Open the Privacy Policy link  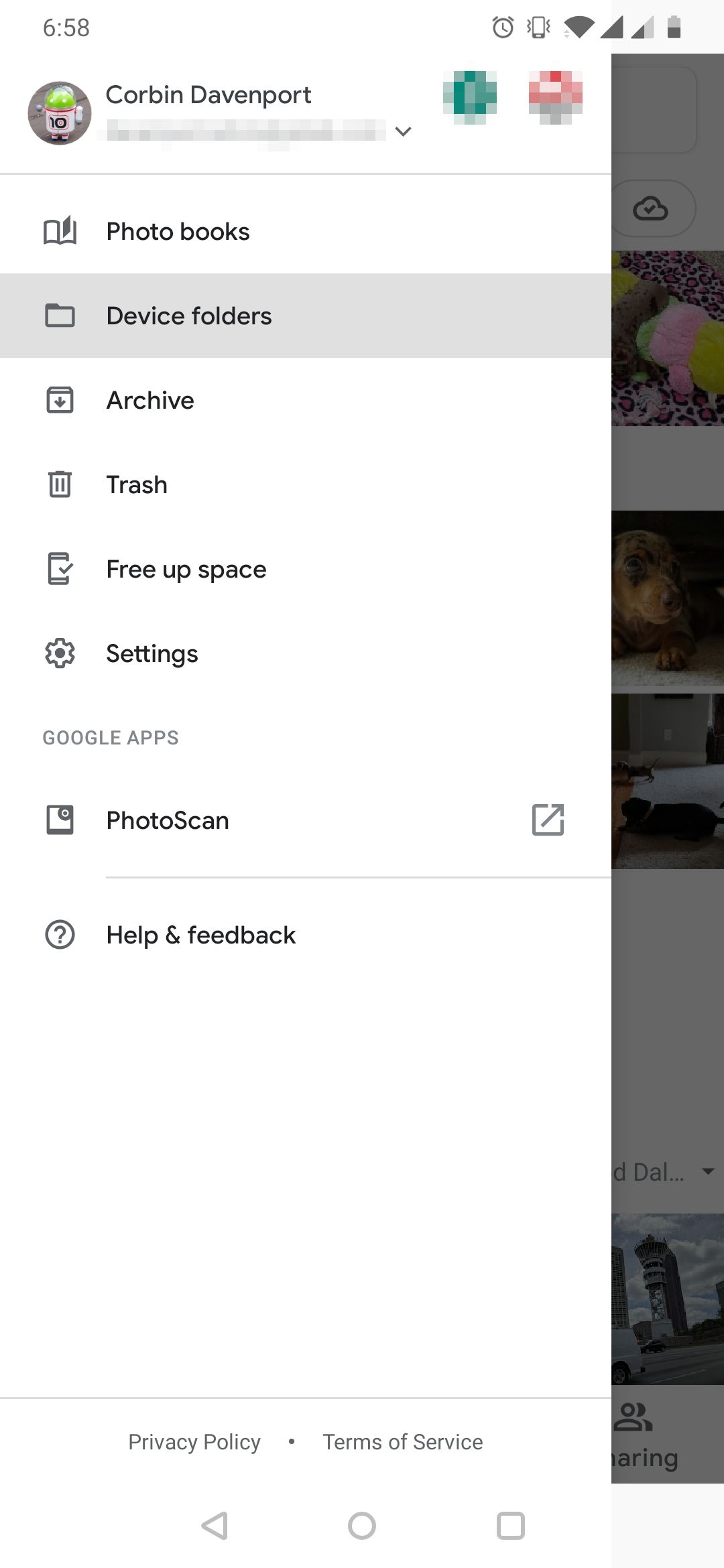tap(194, 1441)
